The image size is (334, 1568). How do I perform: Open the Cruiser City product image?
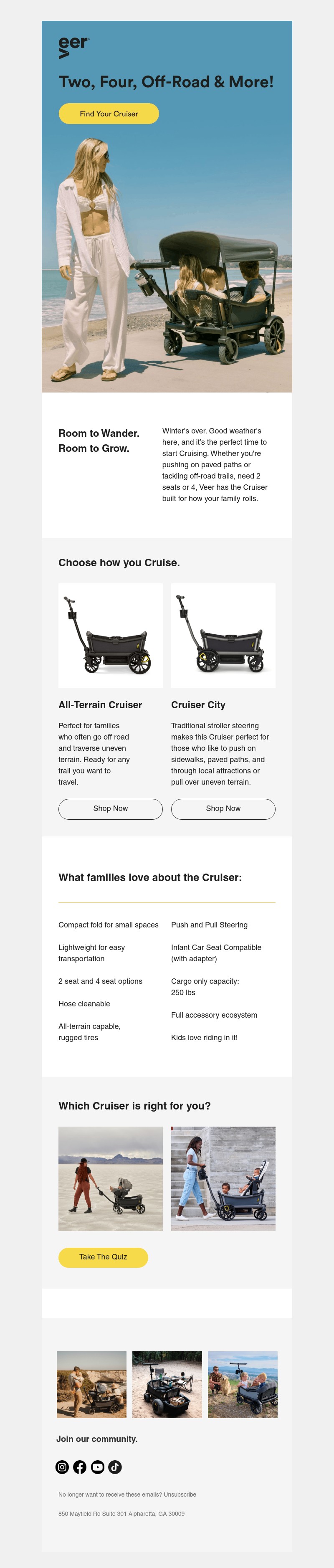pyautogui.click(x=223, y=636)
